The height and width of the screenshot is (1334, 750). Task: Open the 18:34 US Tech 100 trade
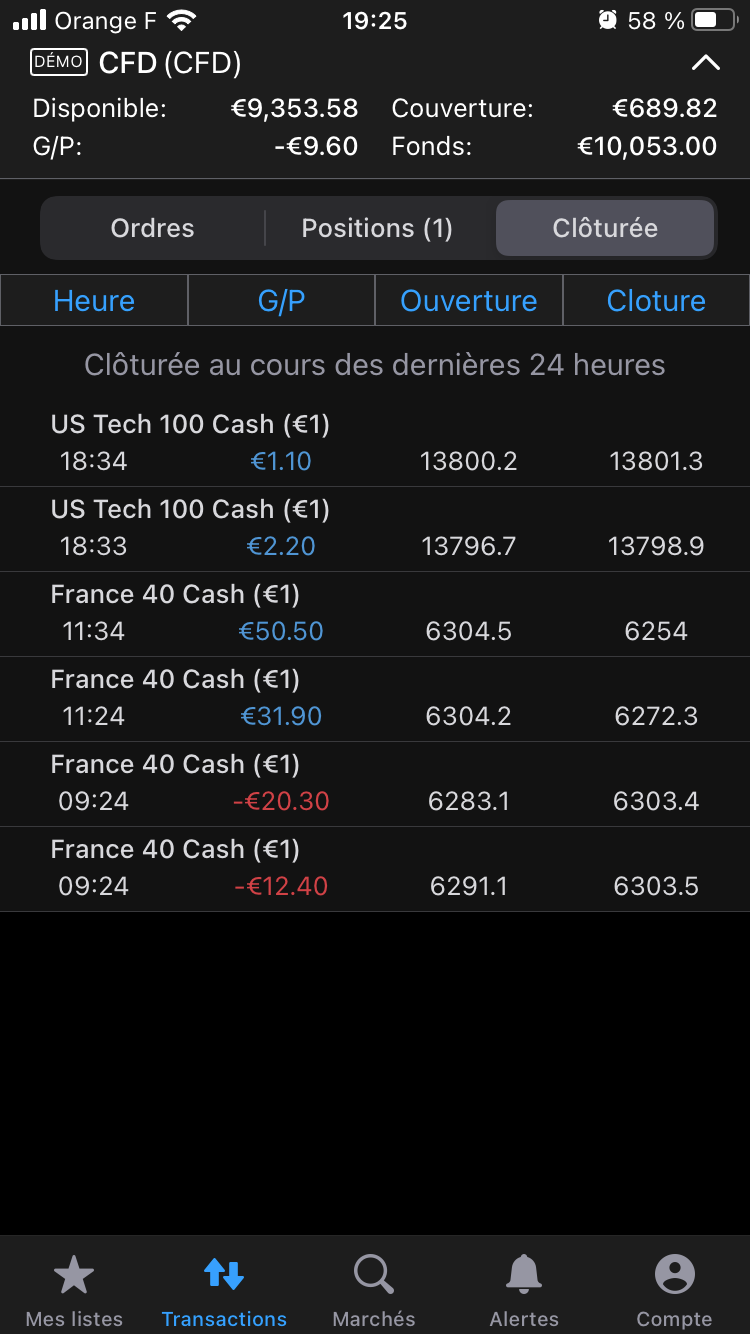(x=375, y=443)
